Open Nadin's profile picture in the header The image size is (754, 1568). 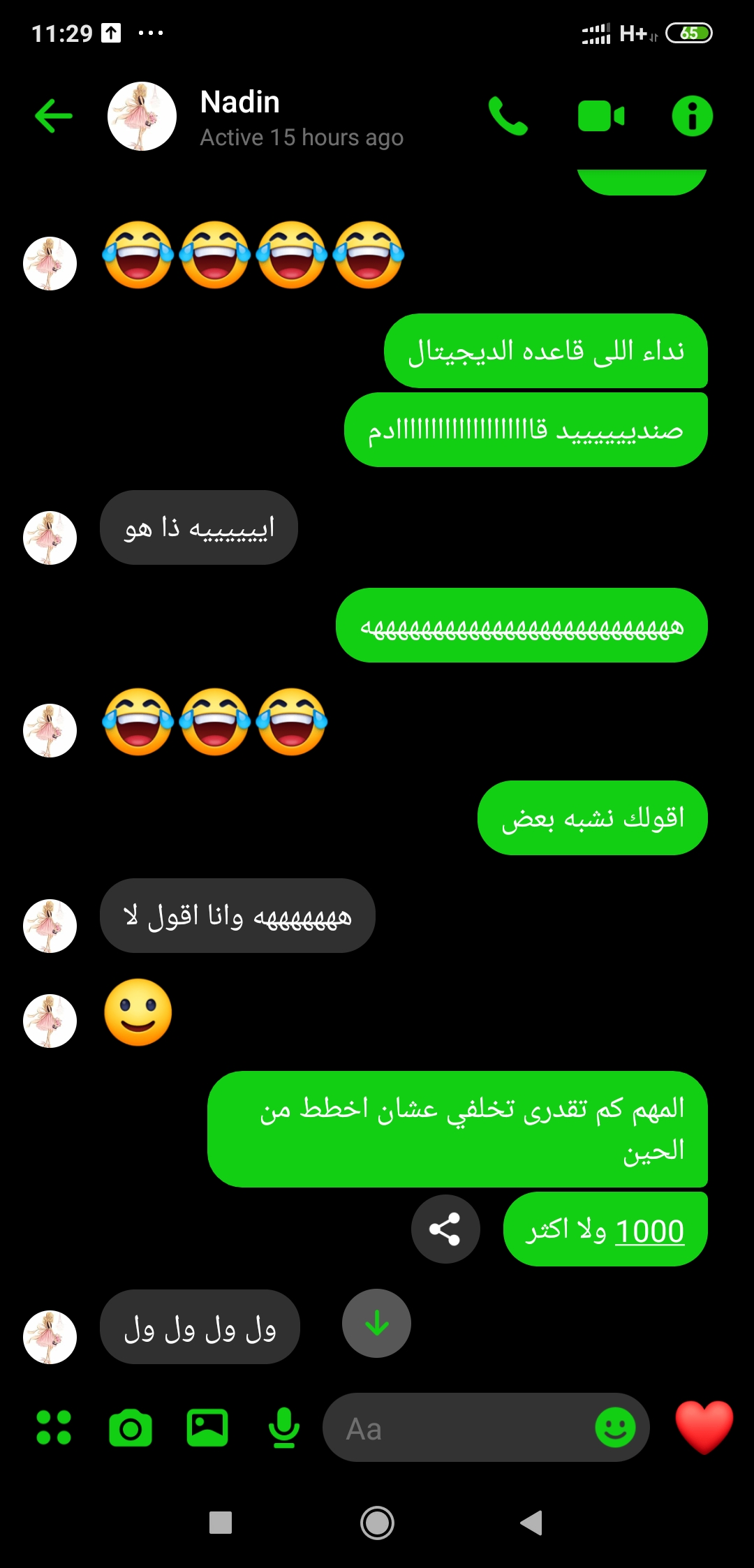(142, 116)
